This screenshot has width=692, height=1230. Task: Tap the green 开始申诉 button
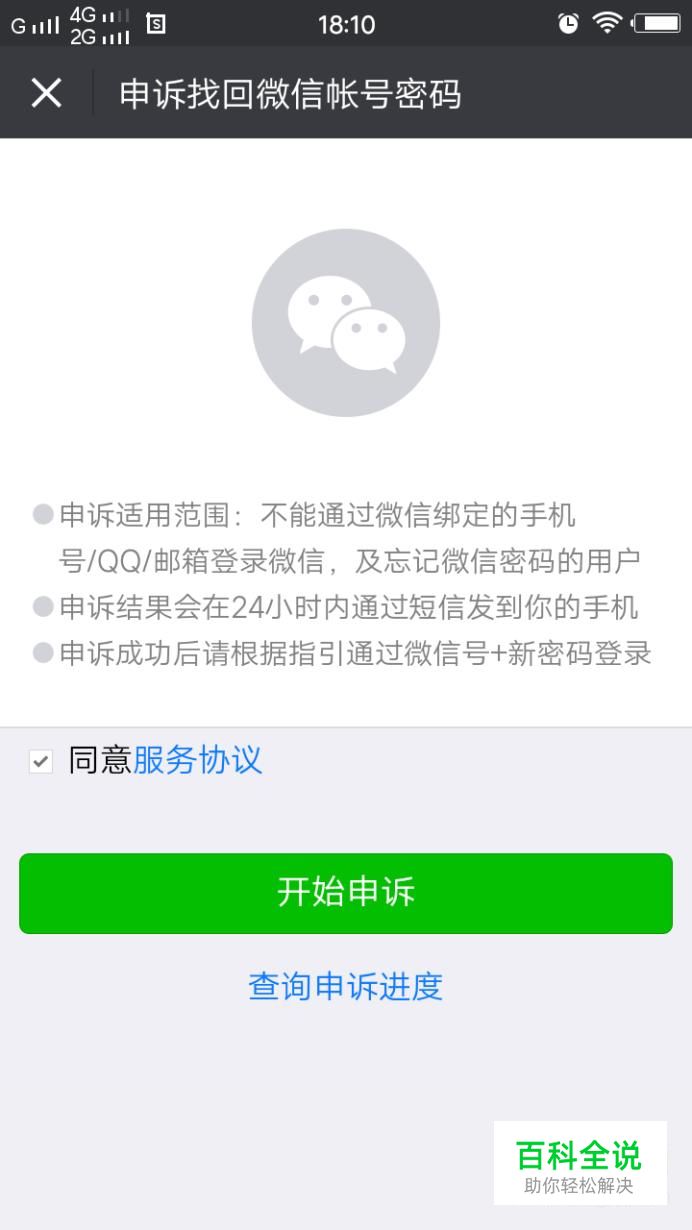(x=346, y=893)
